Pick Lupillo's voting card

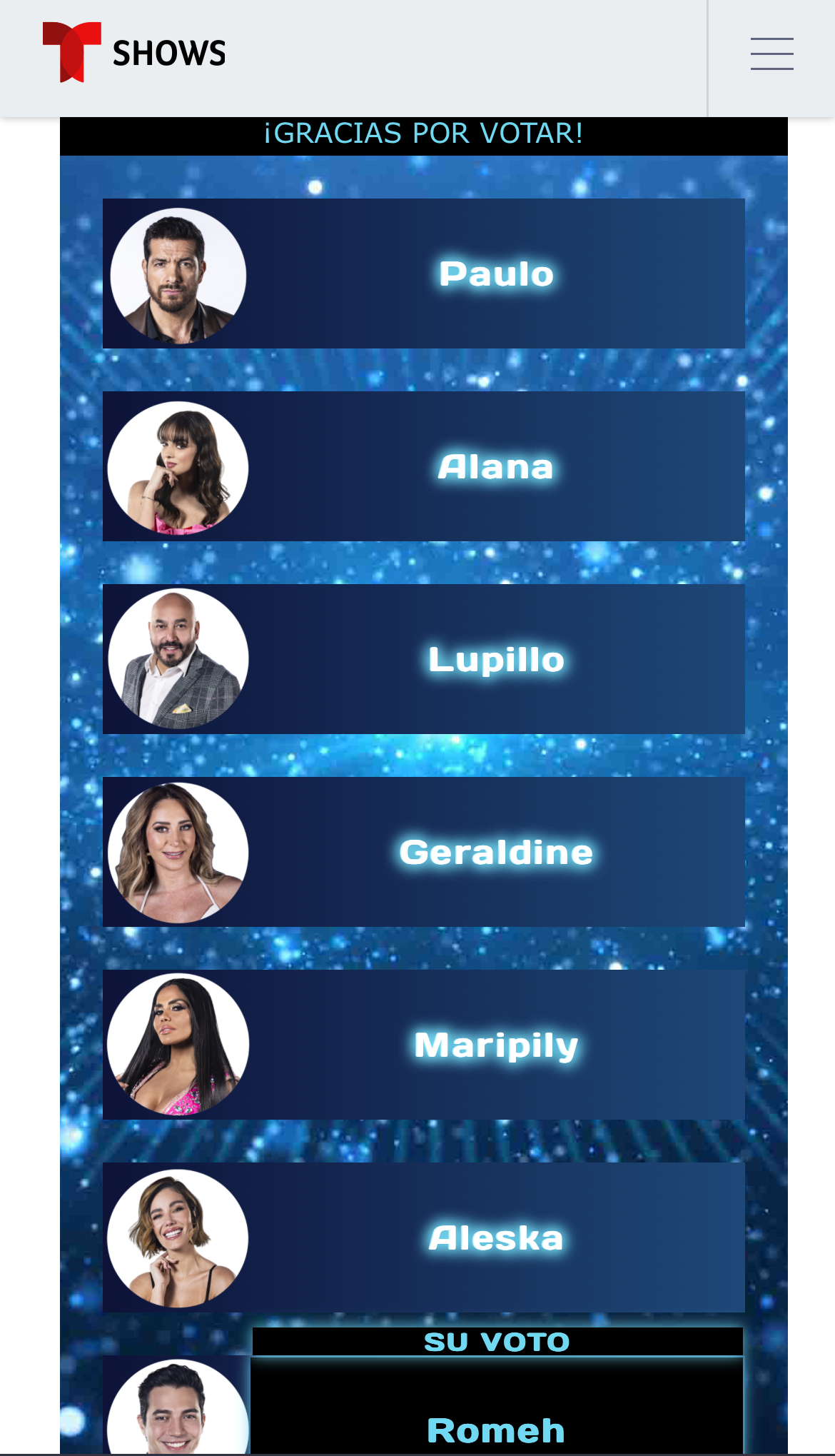tap(424, 659)
